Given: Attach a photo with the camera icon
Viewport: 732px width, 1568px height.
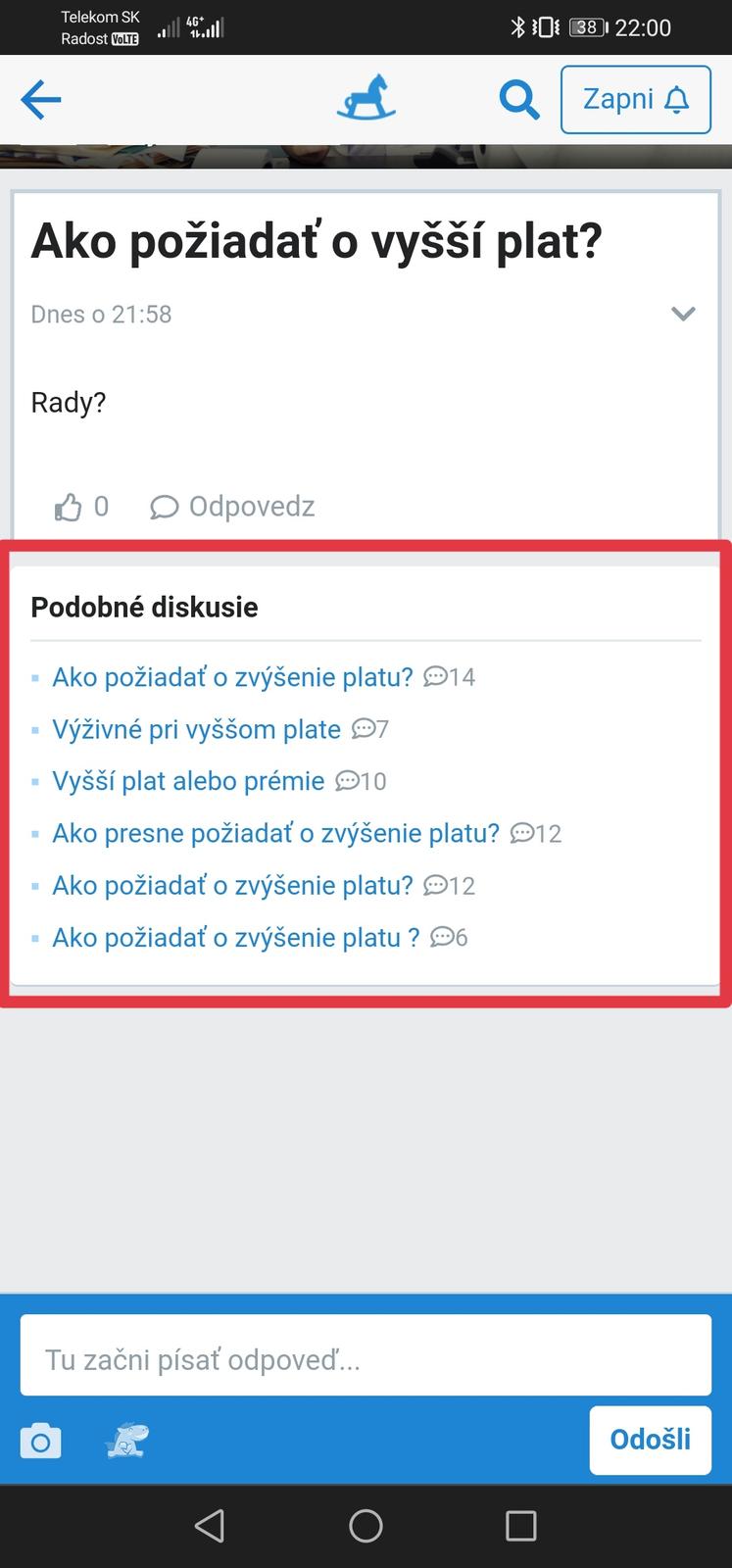Looking at the screenshot, I should coord(41,1442).
